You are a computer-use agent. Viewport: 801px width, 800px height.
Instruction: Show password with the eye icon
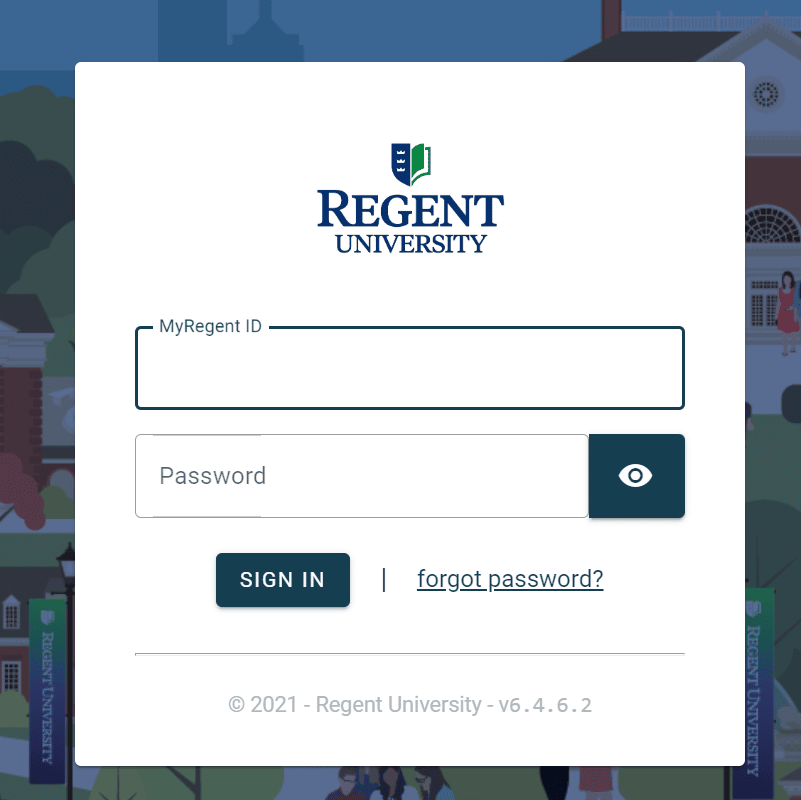pos(636,476)
